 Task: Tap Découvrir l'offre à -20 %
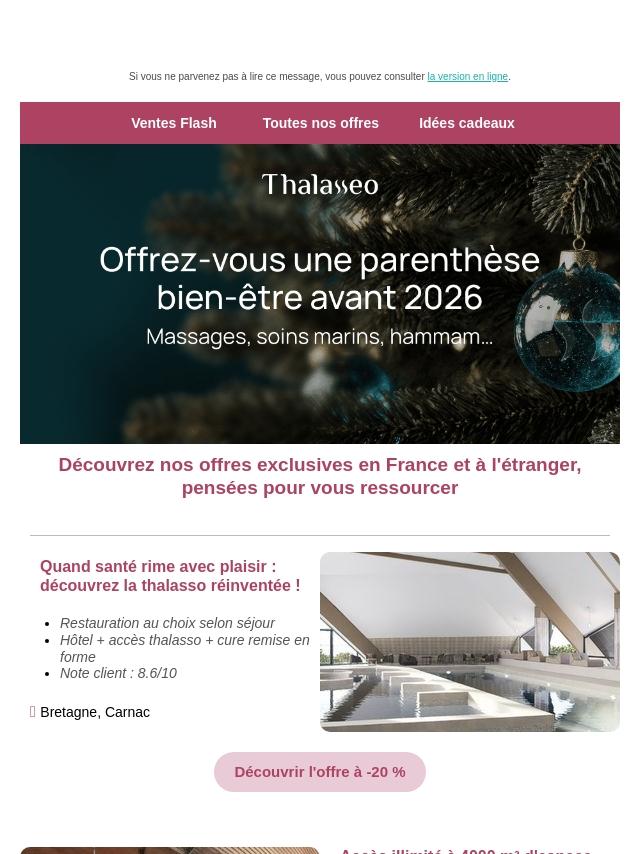[319, 772]
